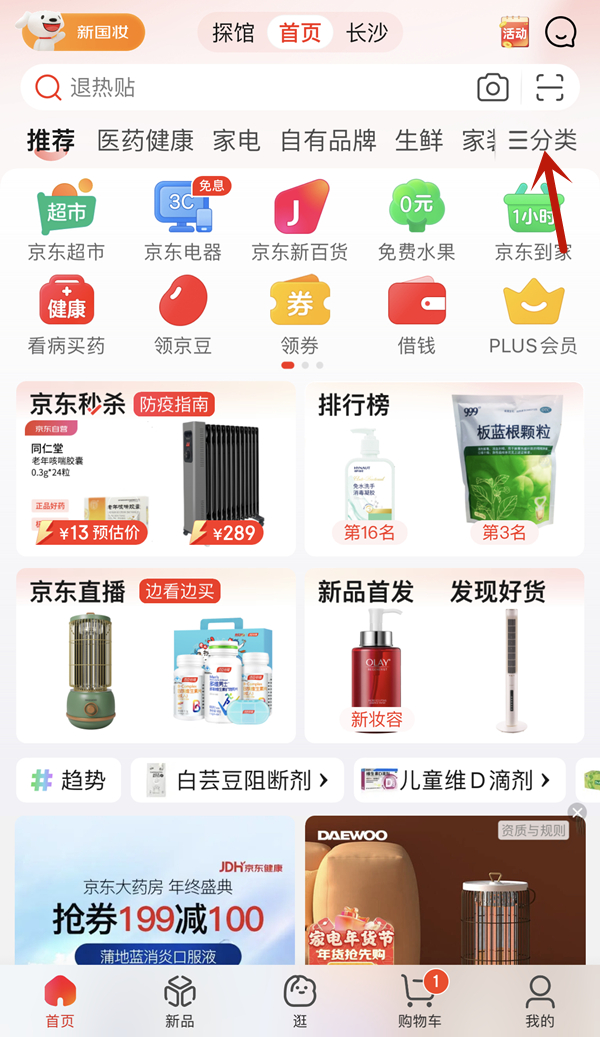Viewport: 600px width, 1037px height.
Task: Open 京东电器 shortcut
Action: pos(183,222)
